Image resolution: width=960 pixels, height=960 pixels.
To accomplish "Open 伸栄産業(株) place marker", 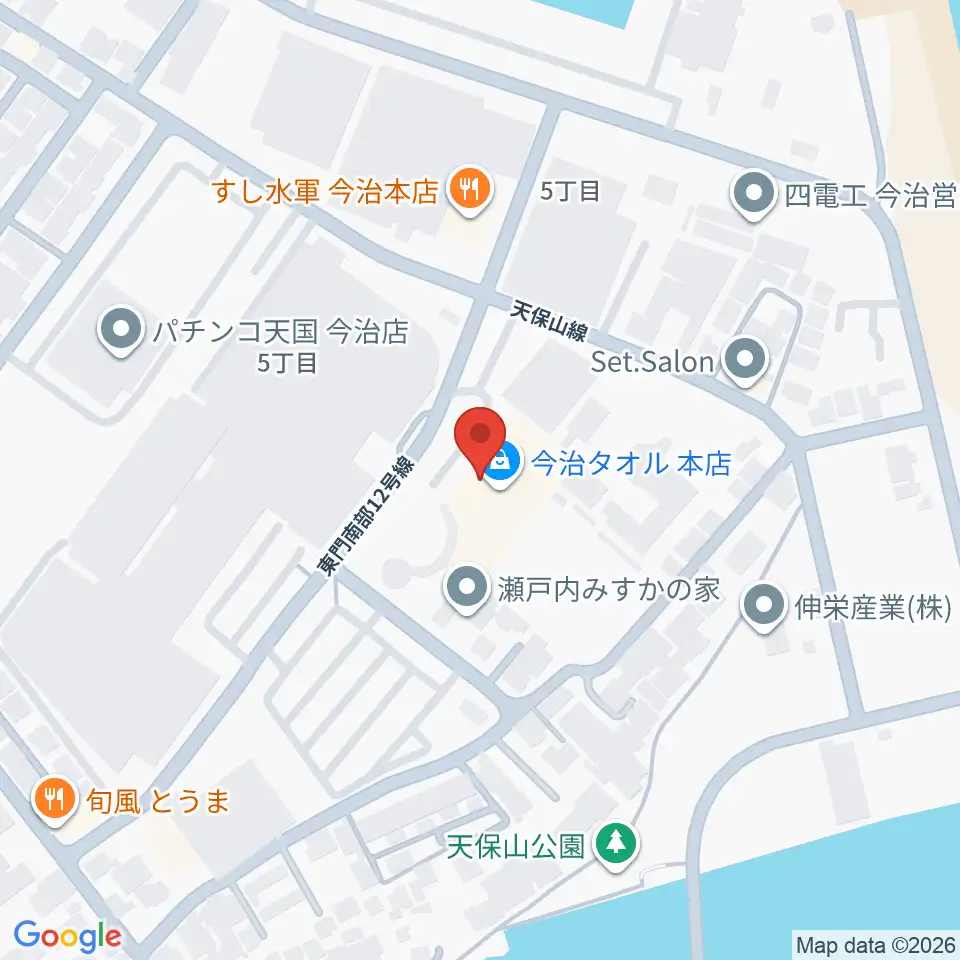I will [x=764, y=607].
